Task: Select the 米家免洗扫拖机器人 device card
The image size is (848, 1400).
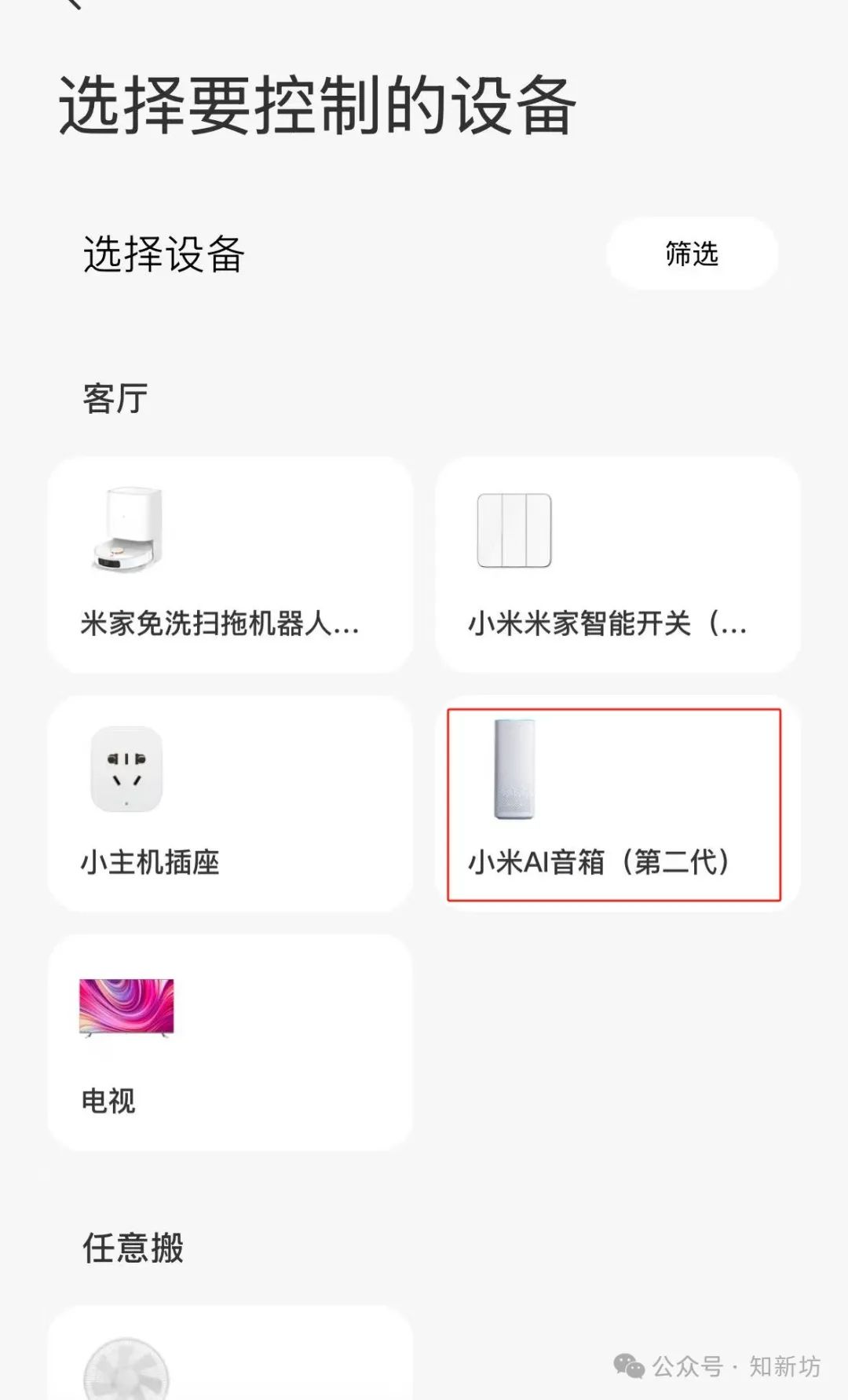Action: [230, 565]
